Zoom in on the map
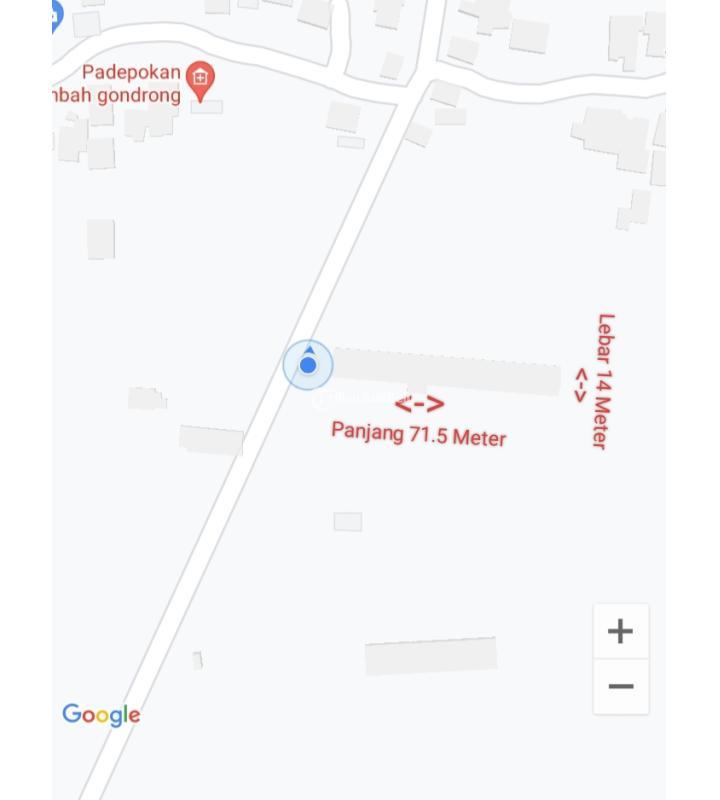The height and width of the screenshot is (800, 720). [x=620, y=631]
